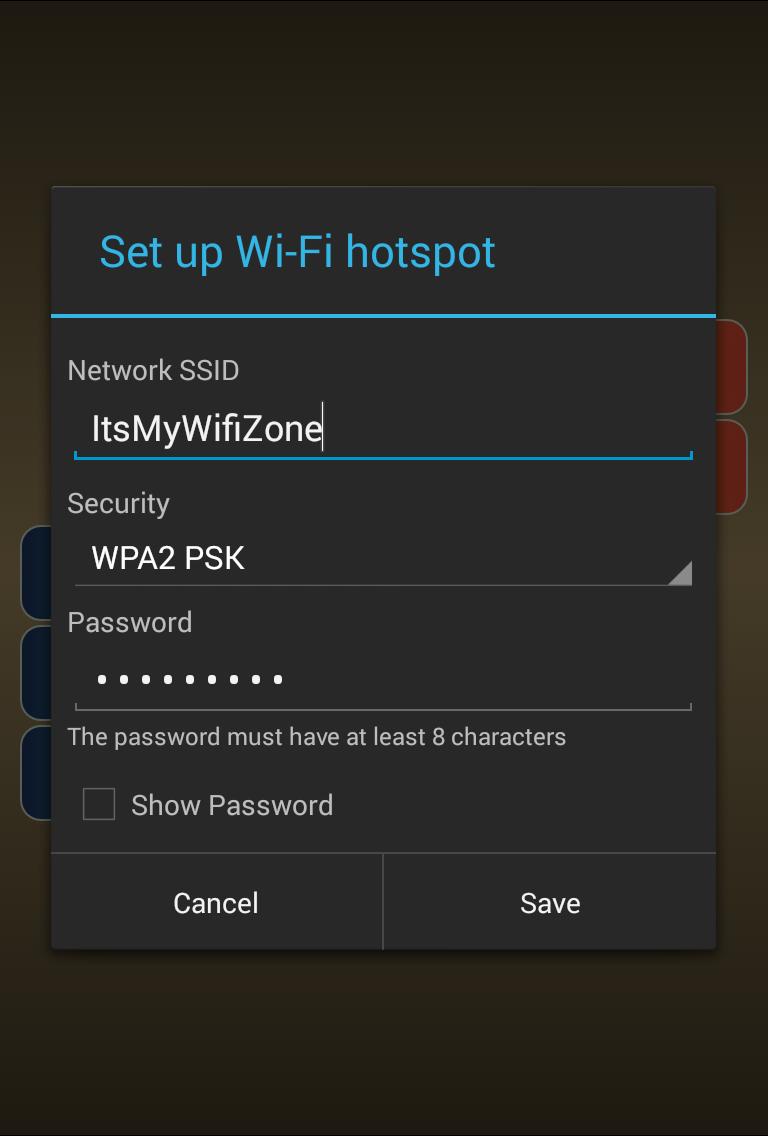Viewport: 768px width, 1136px height.
Task: Click the Network SSID input field
Action: click(x=383, y=428)
